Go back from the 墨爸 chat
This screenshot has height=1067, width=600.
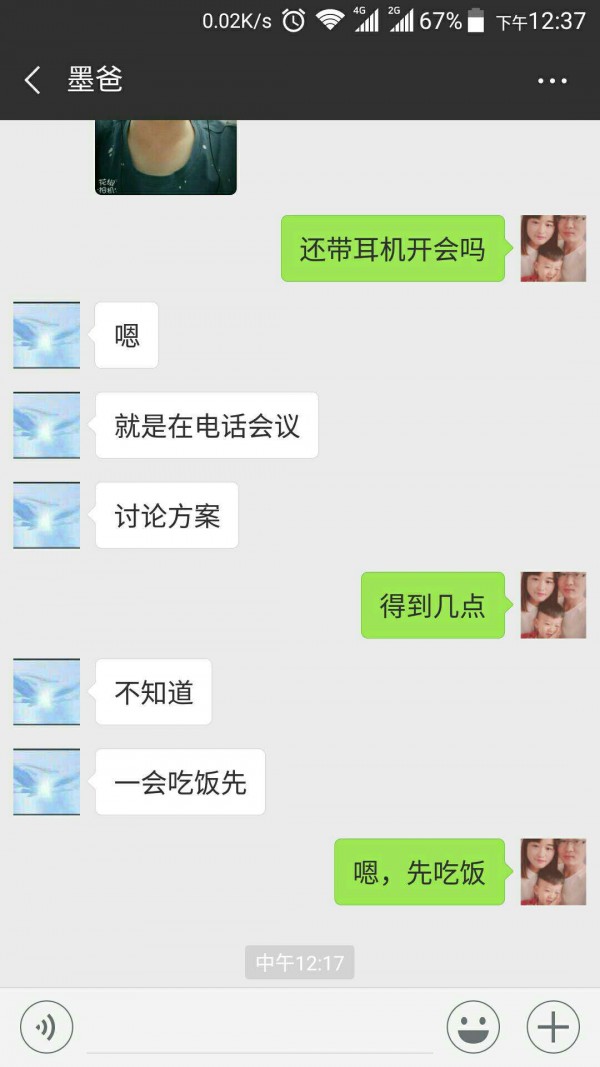(x=33, y=80)
